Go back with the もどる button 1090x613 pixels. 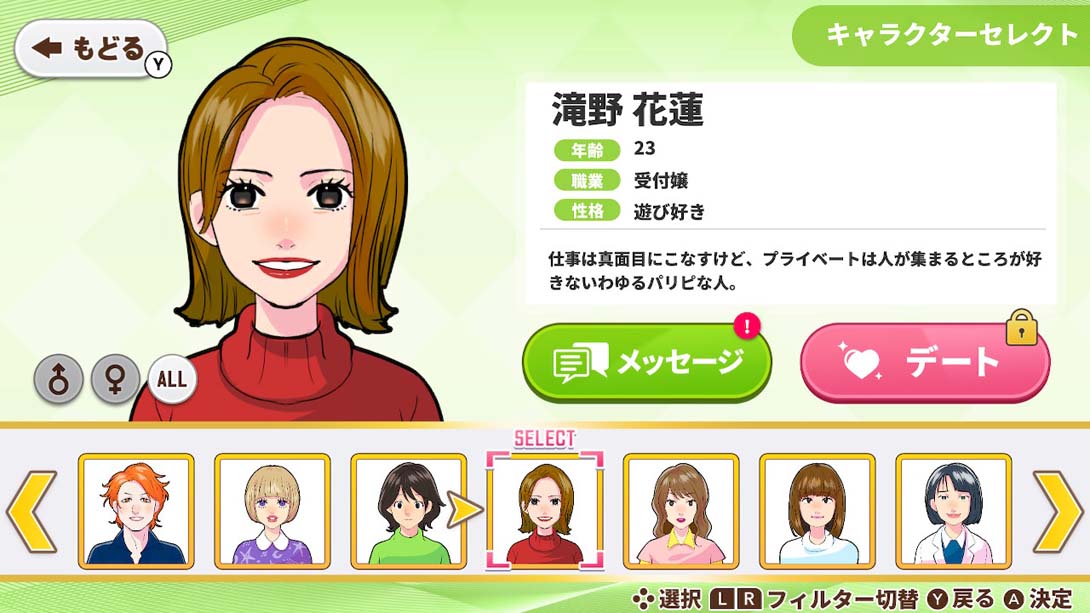tap(88, 48)
